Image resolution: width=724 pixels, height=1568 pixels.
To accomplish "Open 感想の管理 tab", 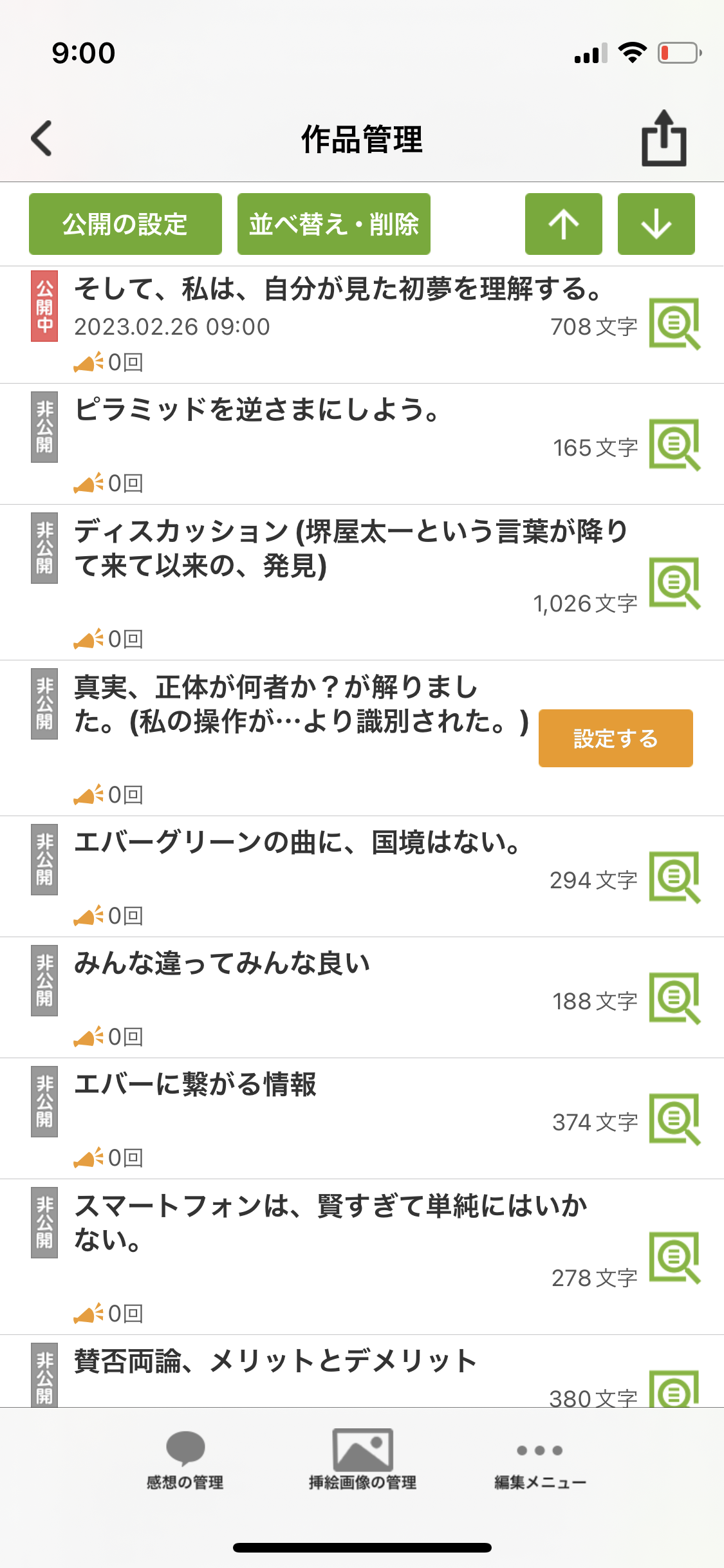I will 185,1460.
